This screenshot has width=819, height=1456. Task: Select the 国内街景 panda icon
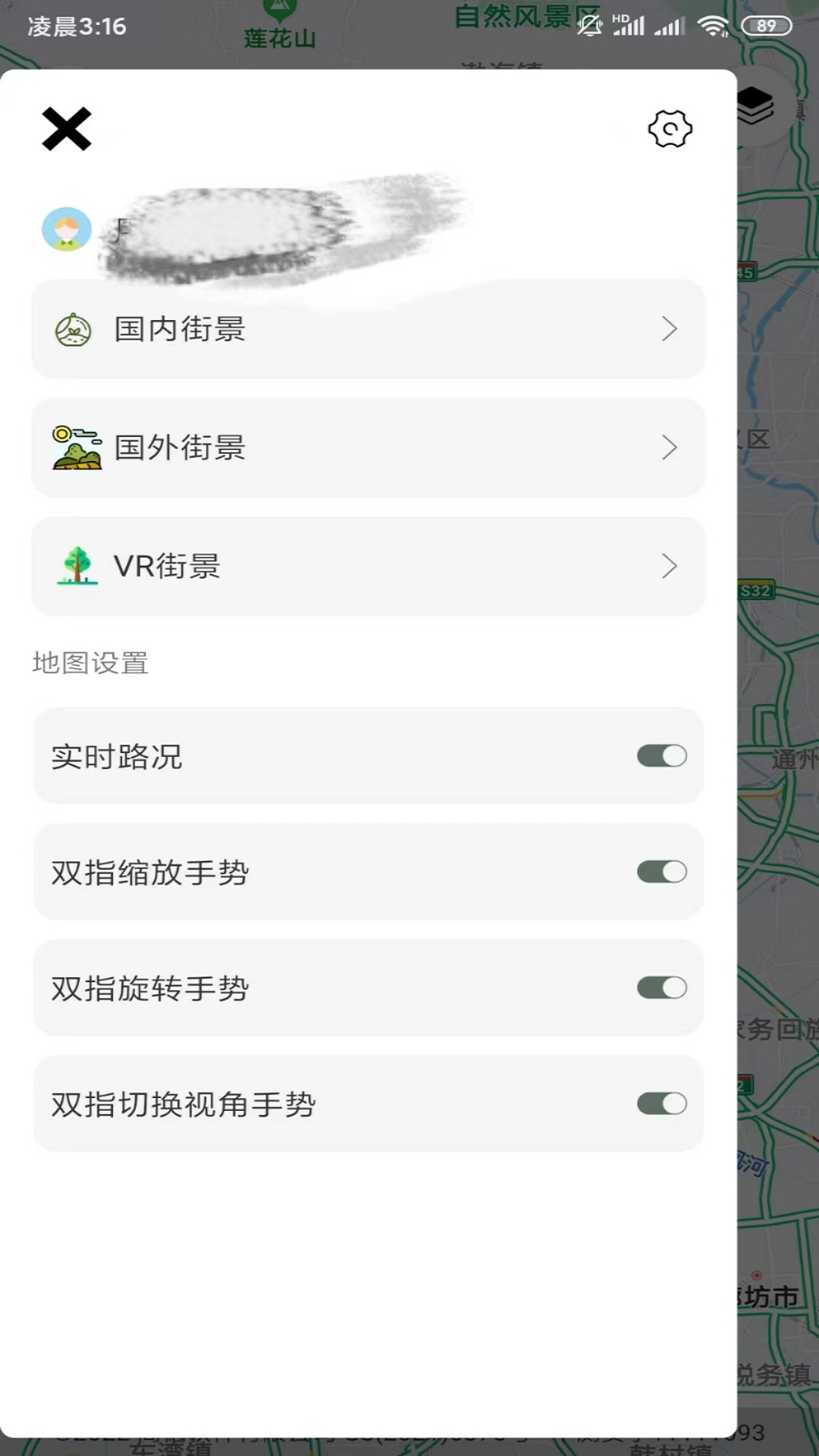(x=73, y=329)
